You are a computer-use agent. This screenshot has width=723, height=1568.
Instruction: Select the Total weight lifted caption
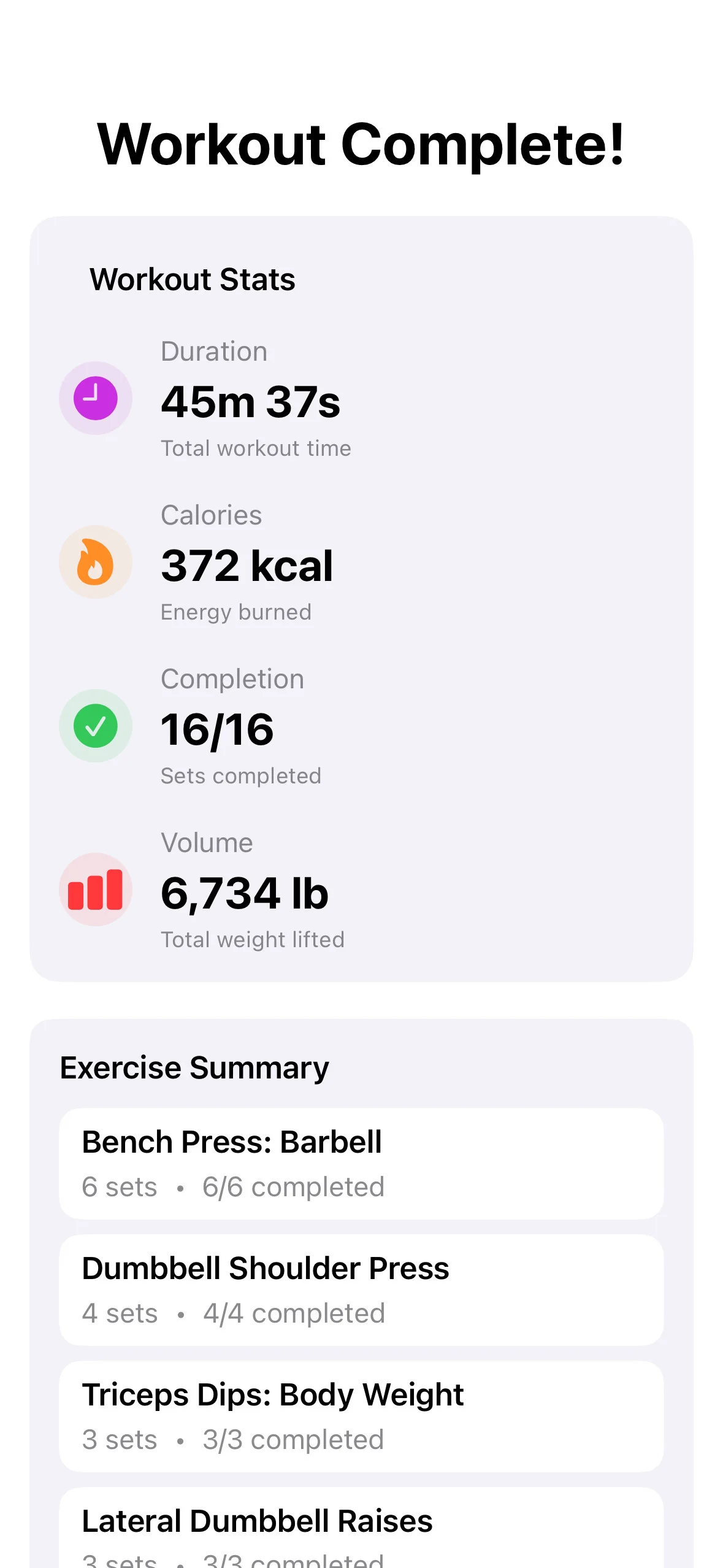[253, 939]
